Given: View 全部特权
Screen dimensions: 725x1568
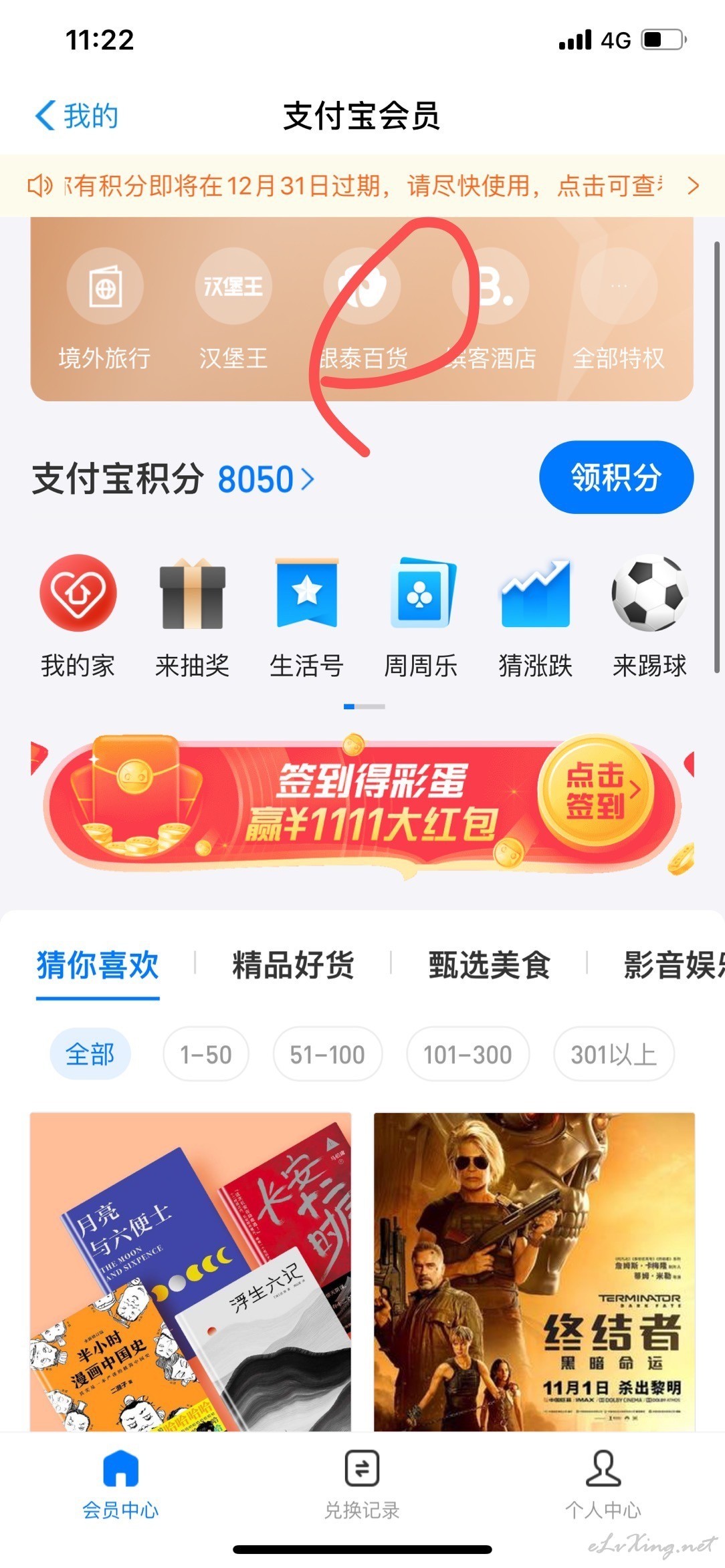Looking at the screenshot, I should tap(619, 309).
